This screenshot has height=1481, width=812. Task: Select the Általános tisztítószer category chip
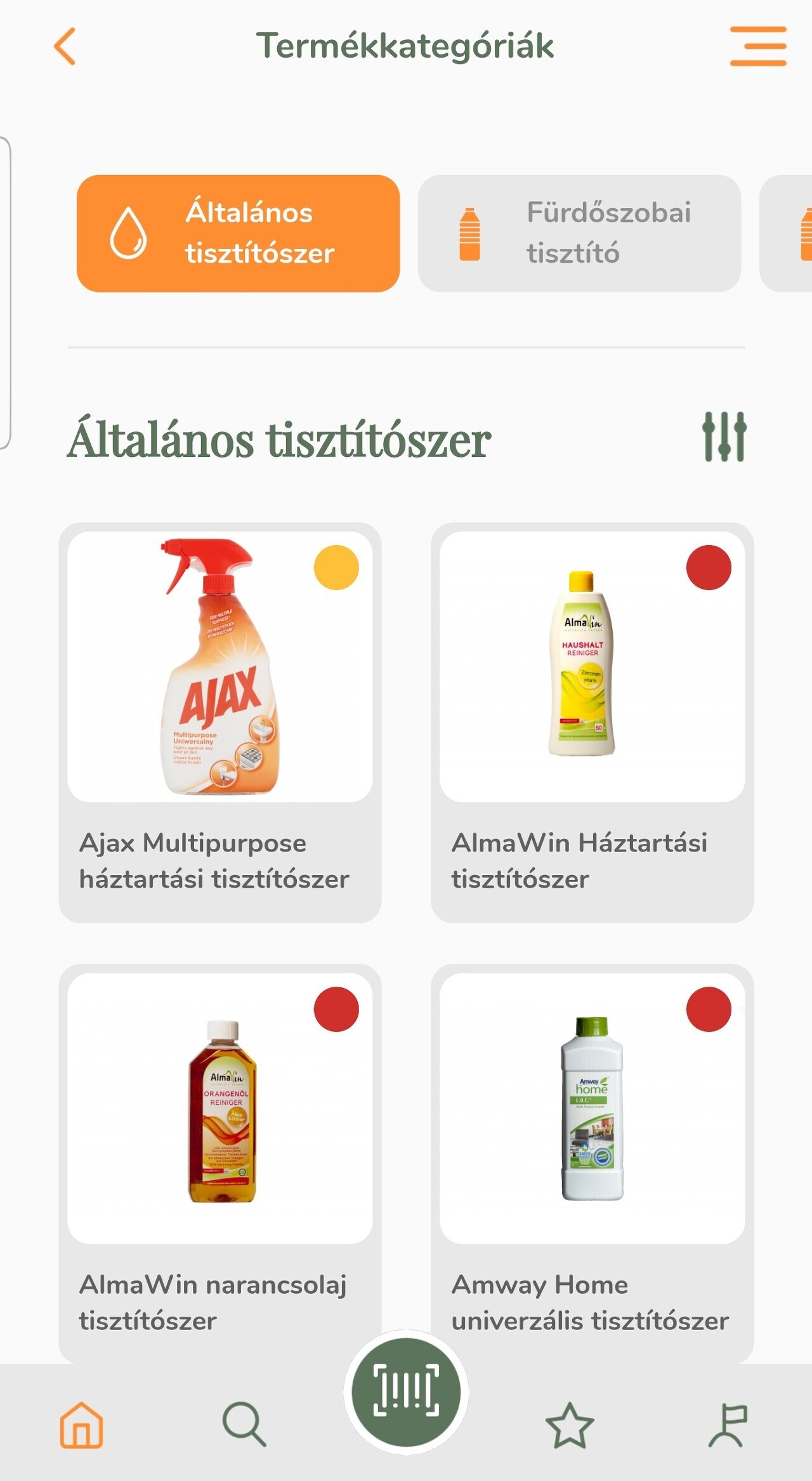(x=238, y=234)
